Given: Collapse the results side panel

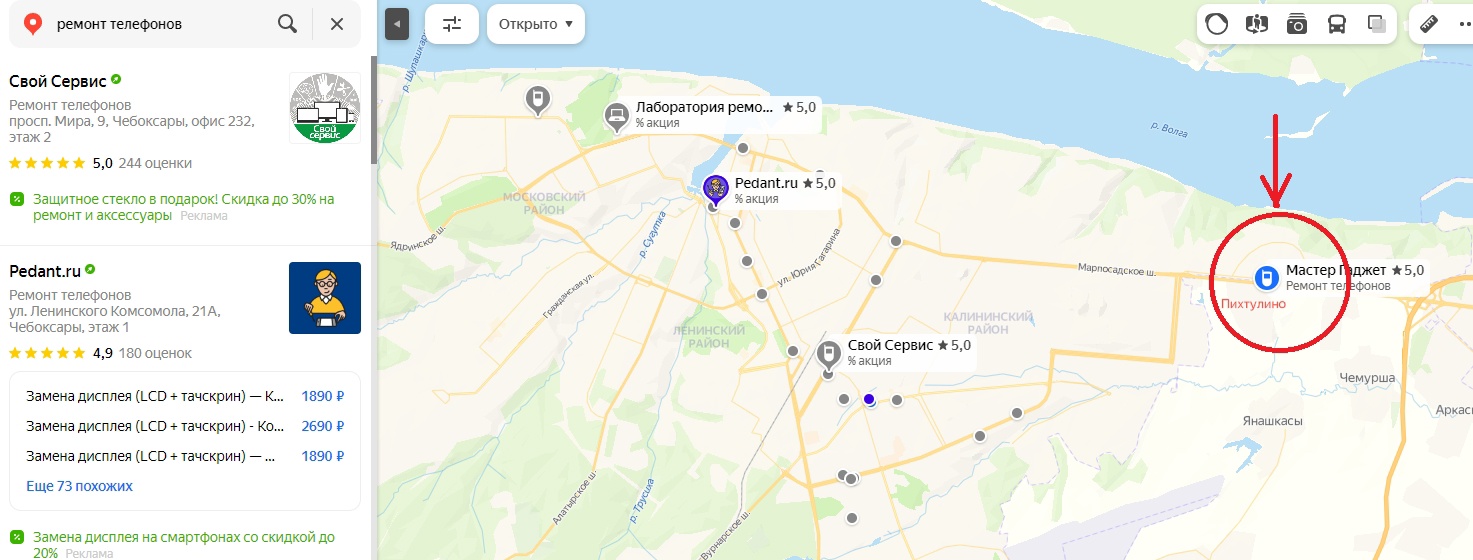Looking at the screenshot, I should point(397,23).
